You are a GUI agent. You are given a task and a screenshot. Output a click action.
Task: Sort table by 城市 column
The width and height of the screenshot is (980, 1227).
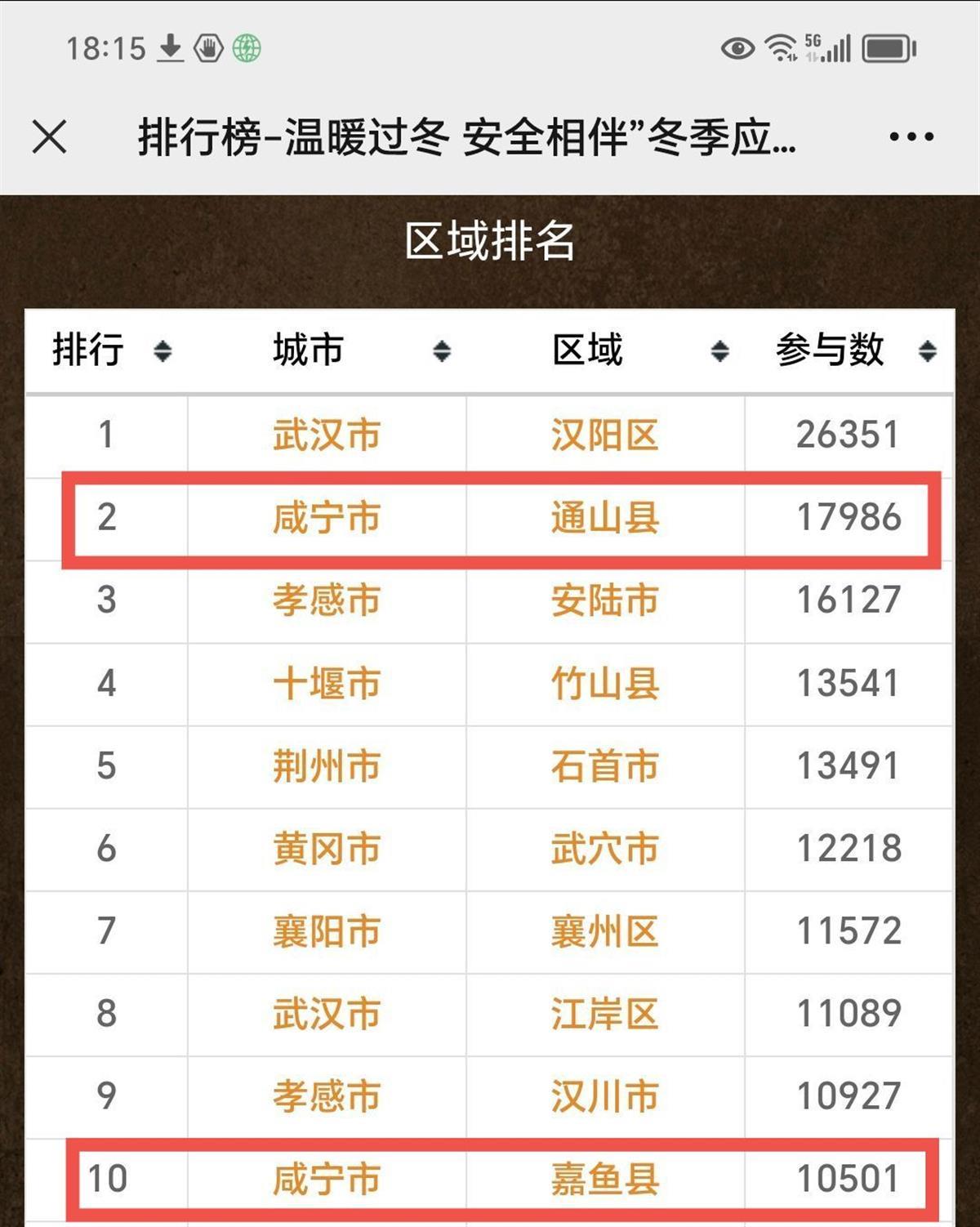click(442, 351)
